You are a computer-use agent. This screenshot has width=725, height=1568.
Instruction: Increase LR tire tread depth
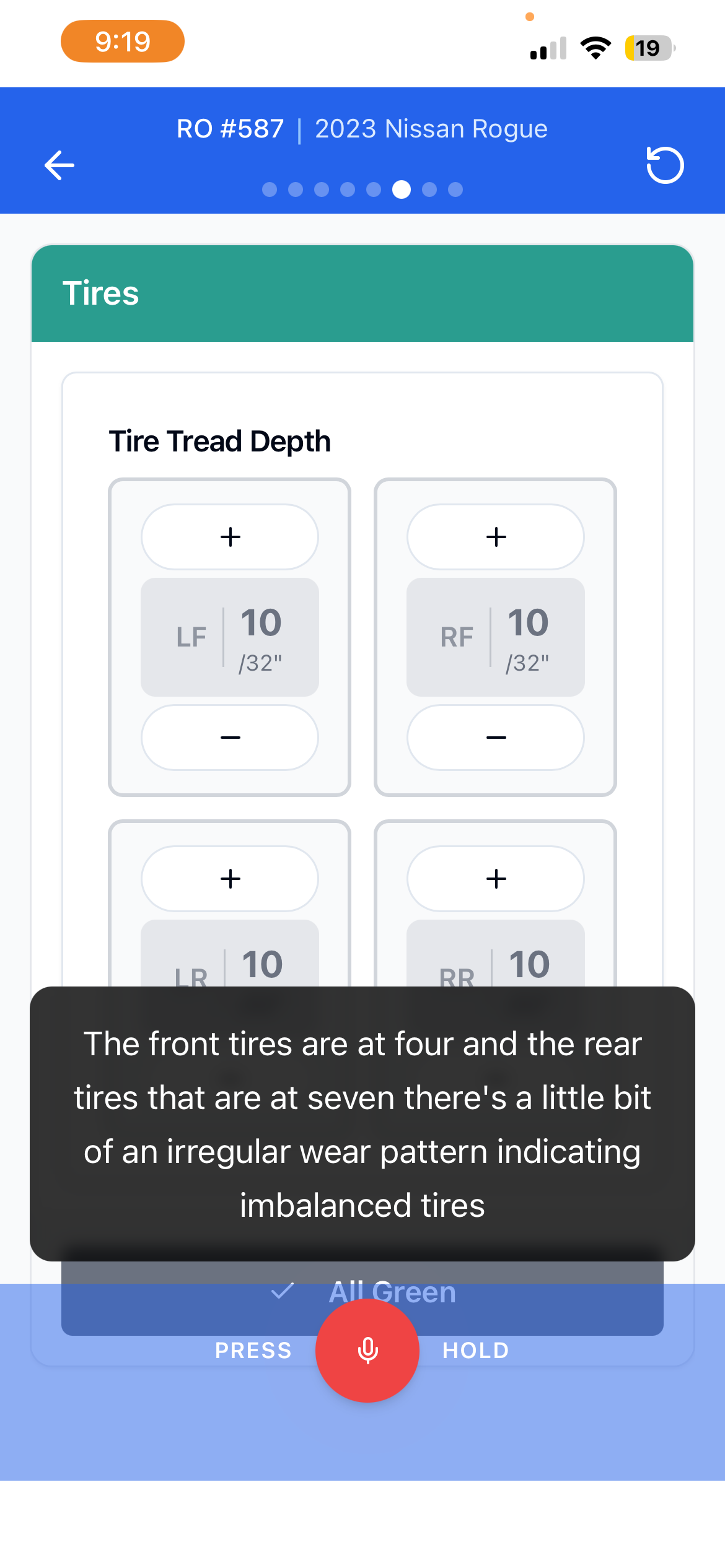(x=230, y=879)
